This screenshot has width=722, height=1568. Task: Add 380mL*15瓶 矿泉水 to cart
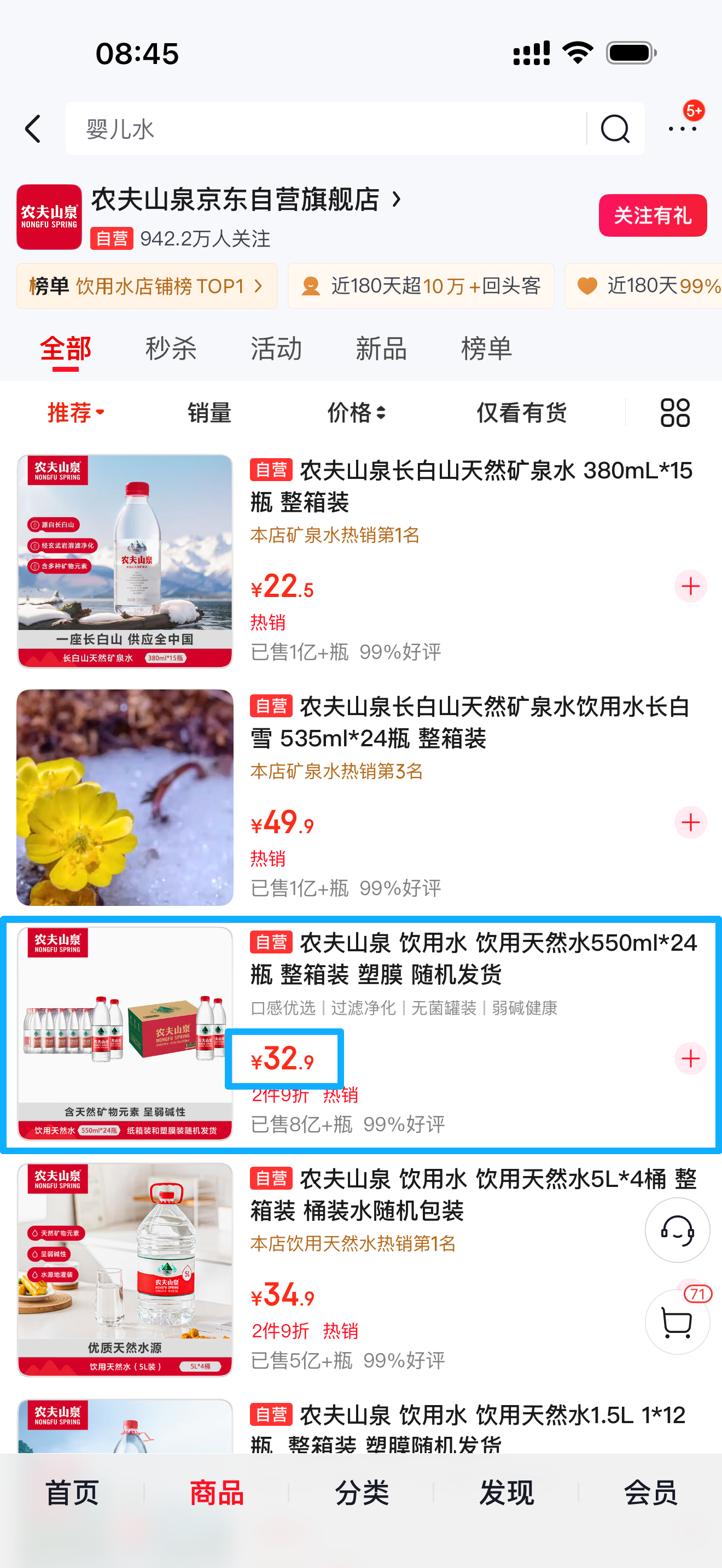coord(690,586)
